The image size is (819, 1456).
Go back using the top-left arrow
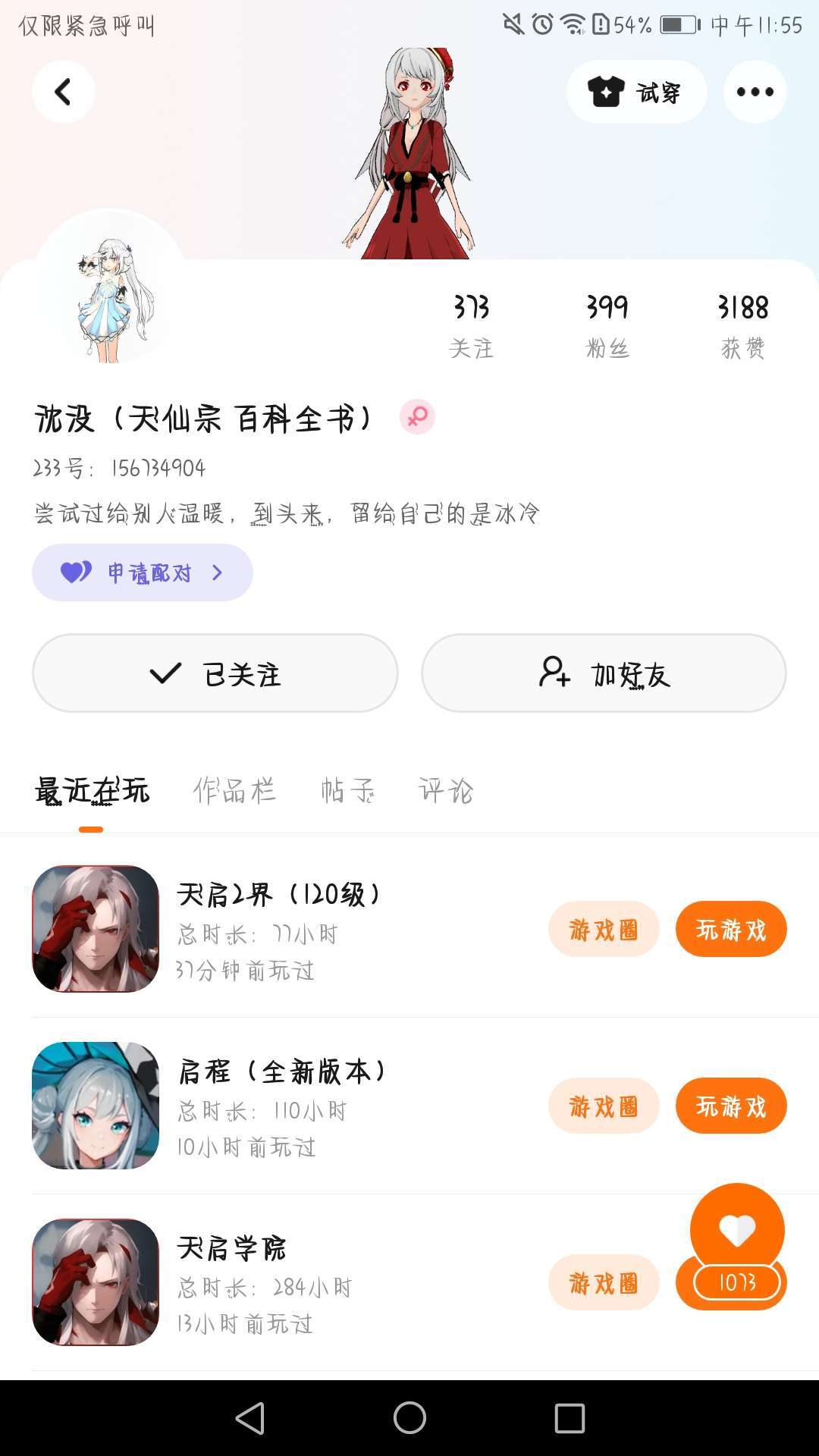pyautogui.click(x=64, y=92)
